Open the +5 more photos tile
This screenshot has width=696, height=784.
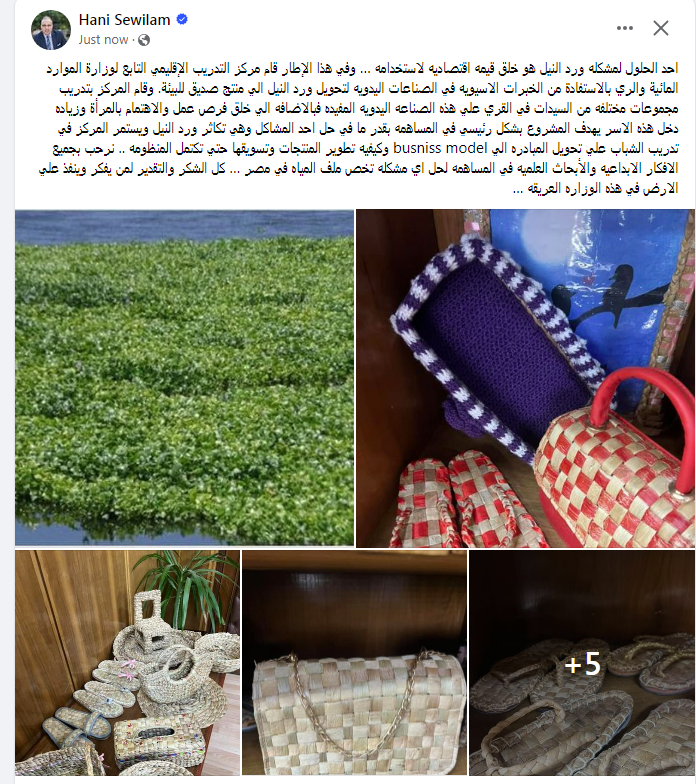[582, 664]
